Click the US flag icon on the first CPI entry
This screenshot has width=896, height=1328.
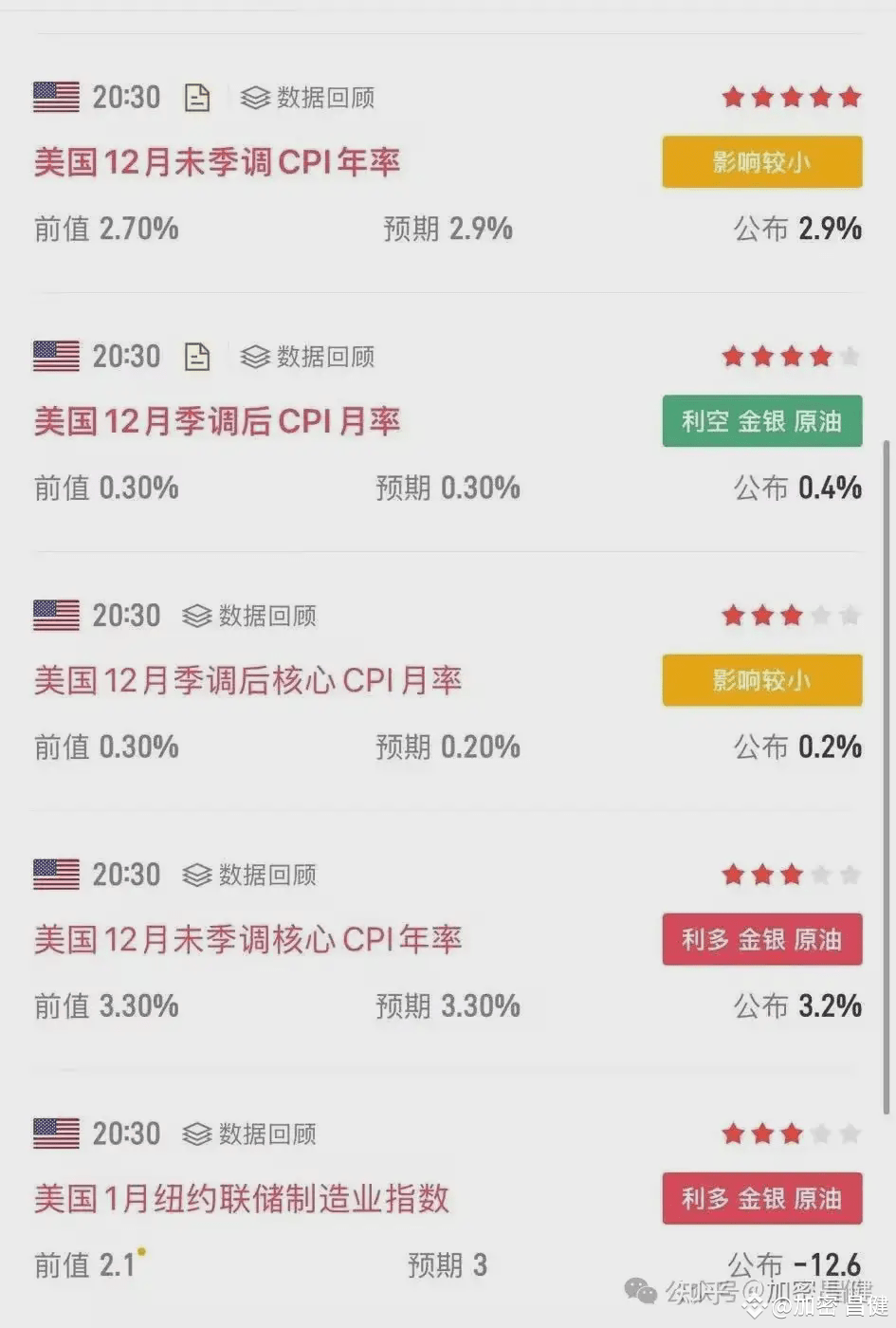(x=56, y=97)
